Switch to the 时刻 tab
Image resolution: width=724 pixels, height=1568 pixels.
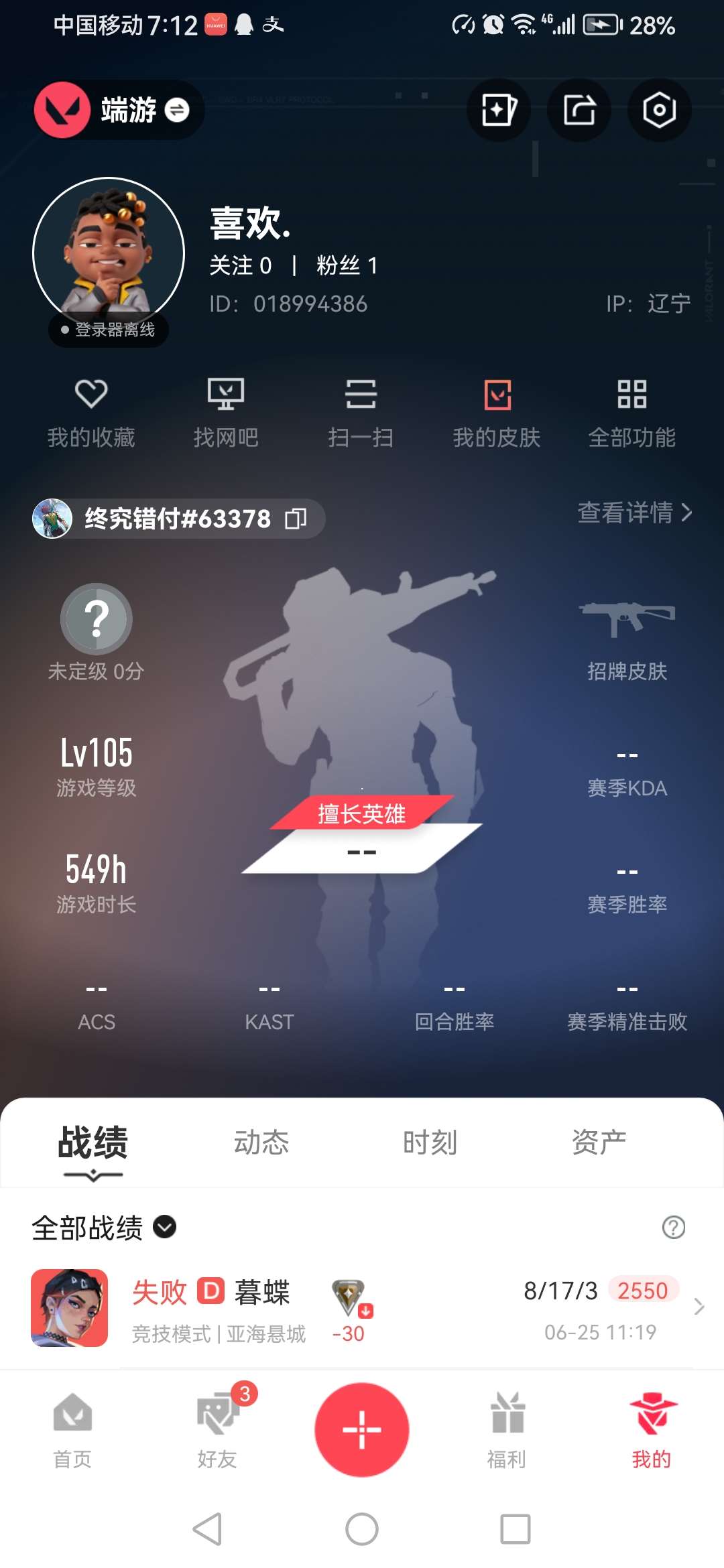coord(430,1142)
